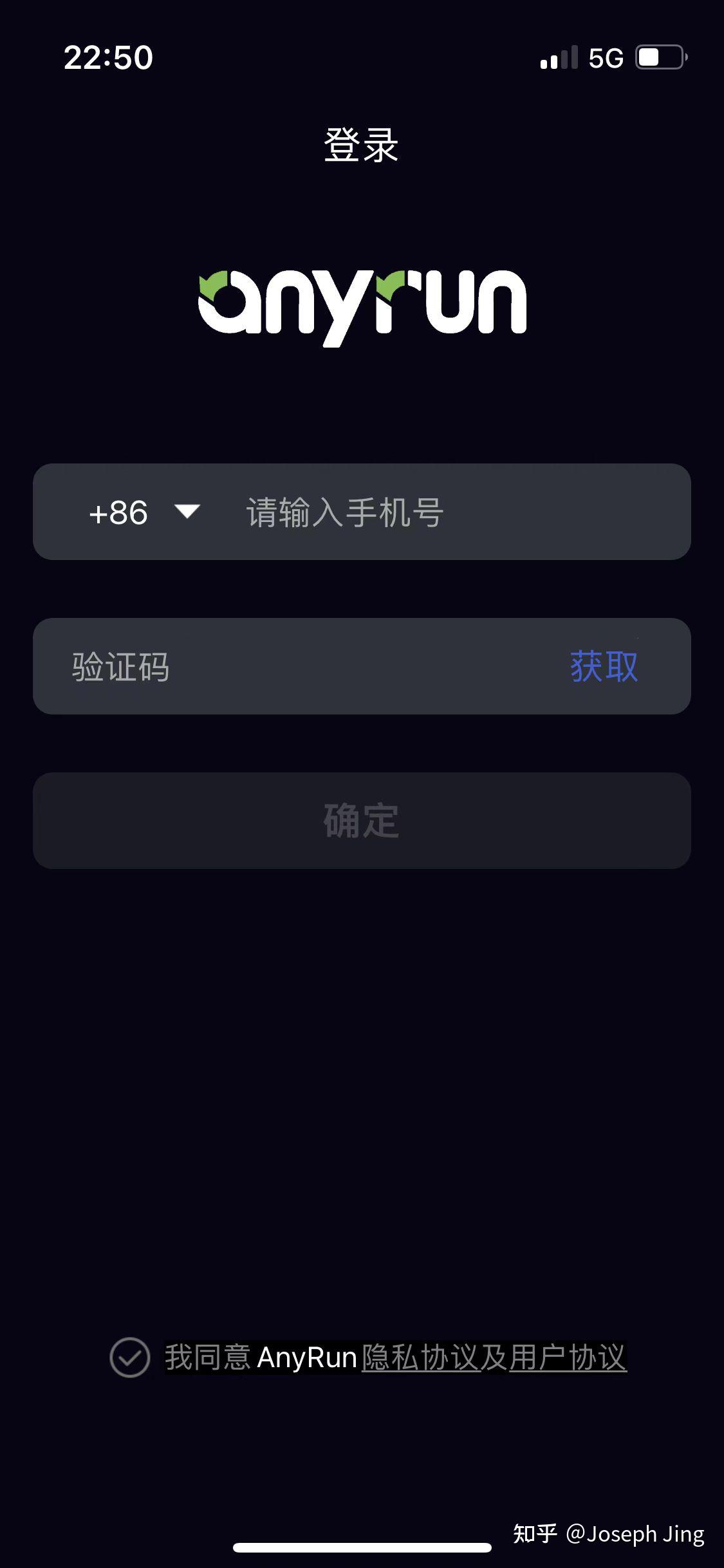Click the battery level icon
Viewport: 724px width, 1568px height.
click(x=656, y=58)
